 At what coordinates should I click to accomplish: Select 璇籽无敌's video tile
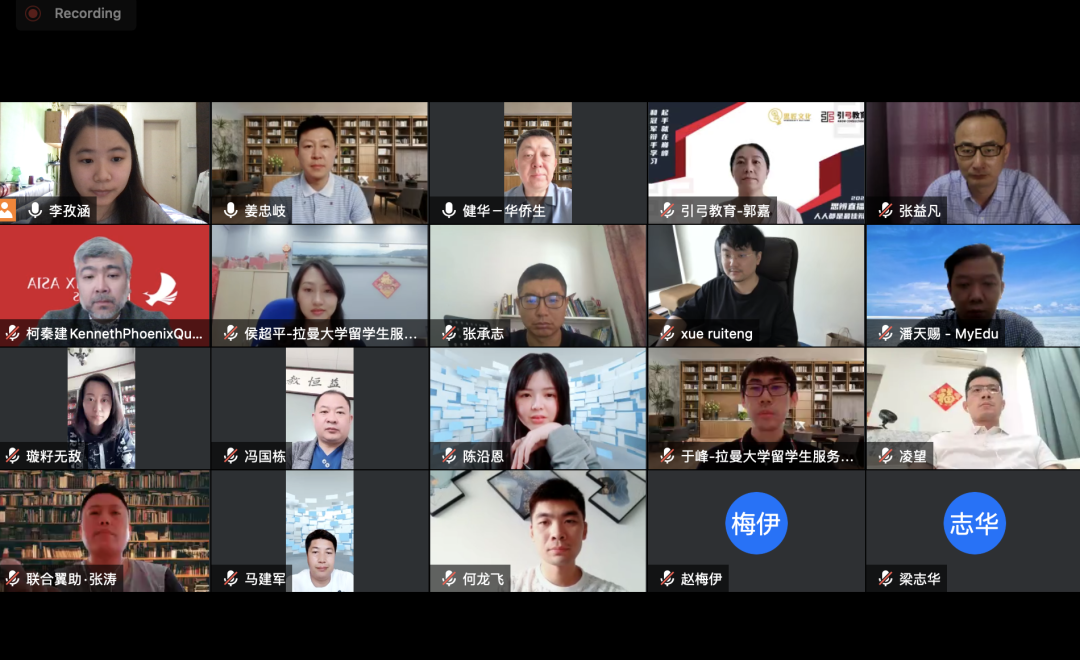pyautogui.click(x=104, y=408)
